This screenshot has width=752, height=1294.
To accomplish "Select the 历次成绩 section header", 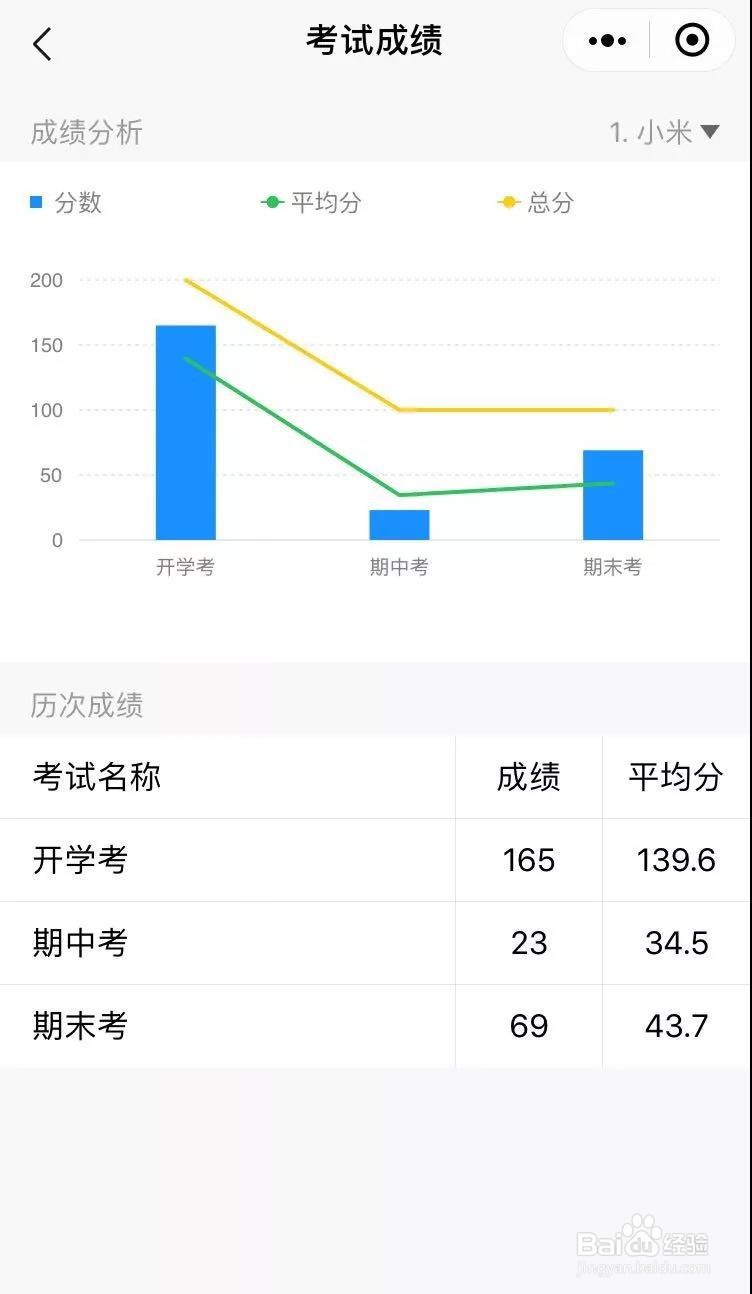I will pos(88,705).
